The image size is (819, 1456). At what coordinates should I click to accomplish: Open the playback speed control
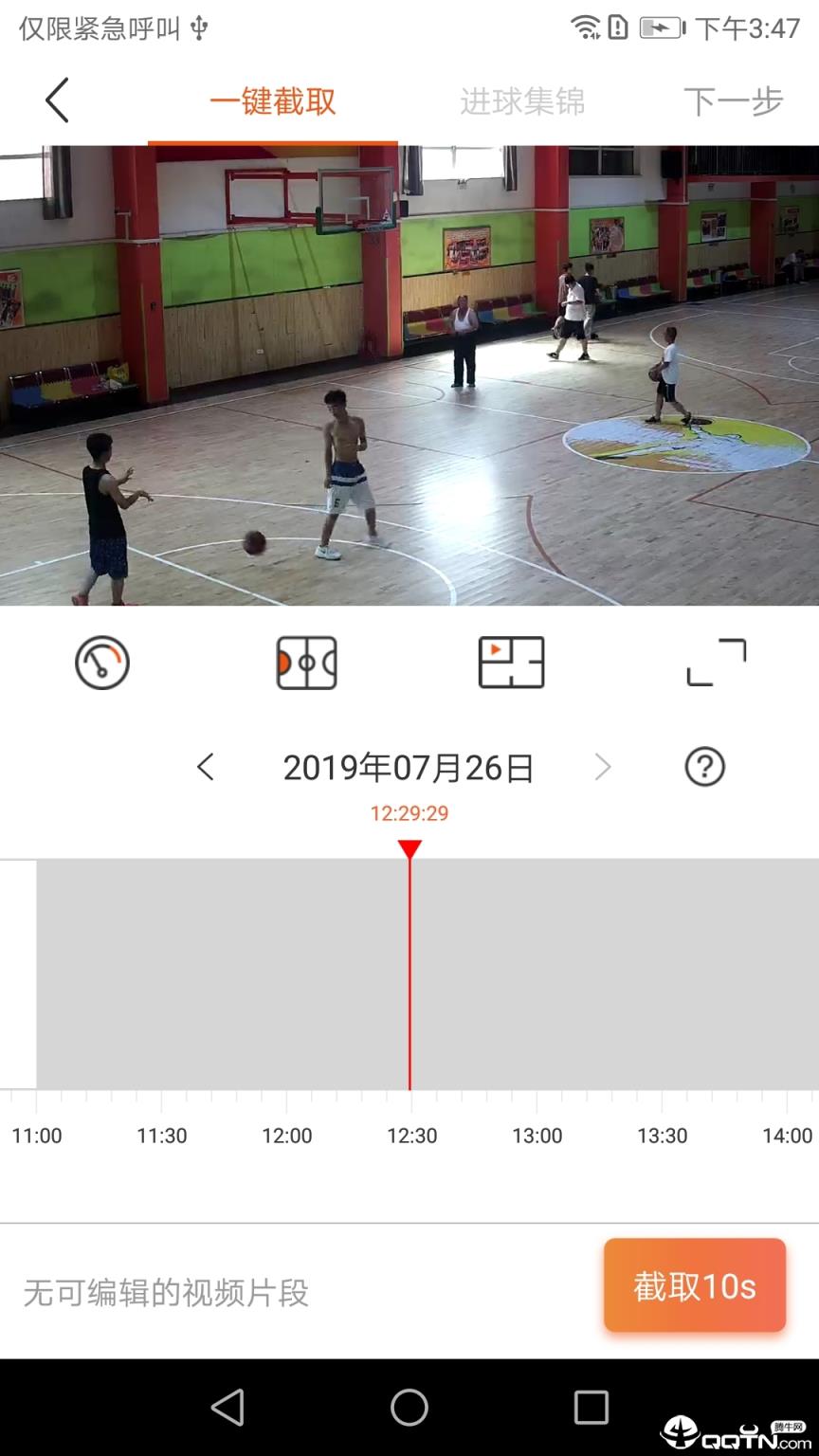[x=101, y=664]
